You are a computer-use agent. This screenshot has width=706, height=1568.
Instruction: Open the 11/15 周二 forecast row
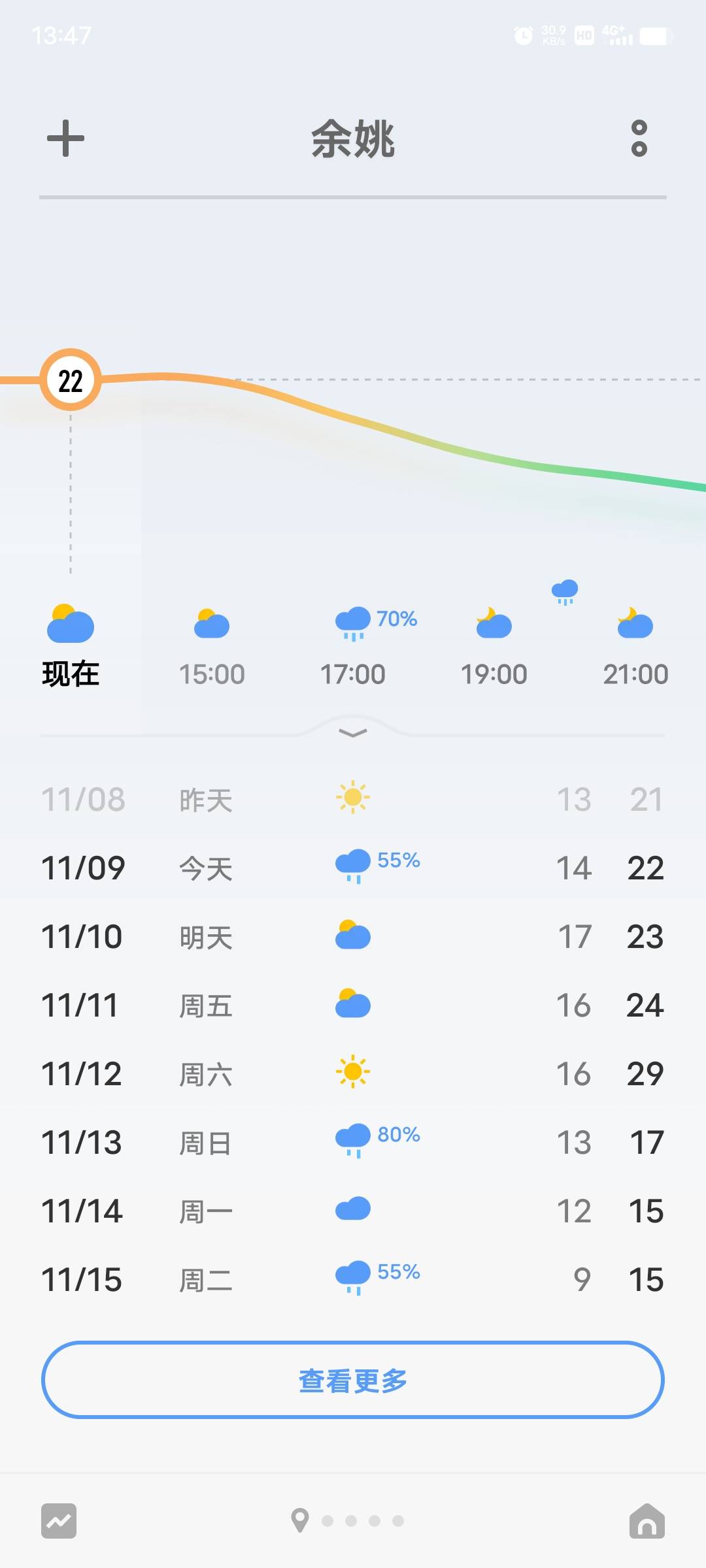pos(353,1279)
